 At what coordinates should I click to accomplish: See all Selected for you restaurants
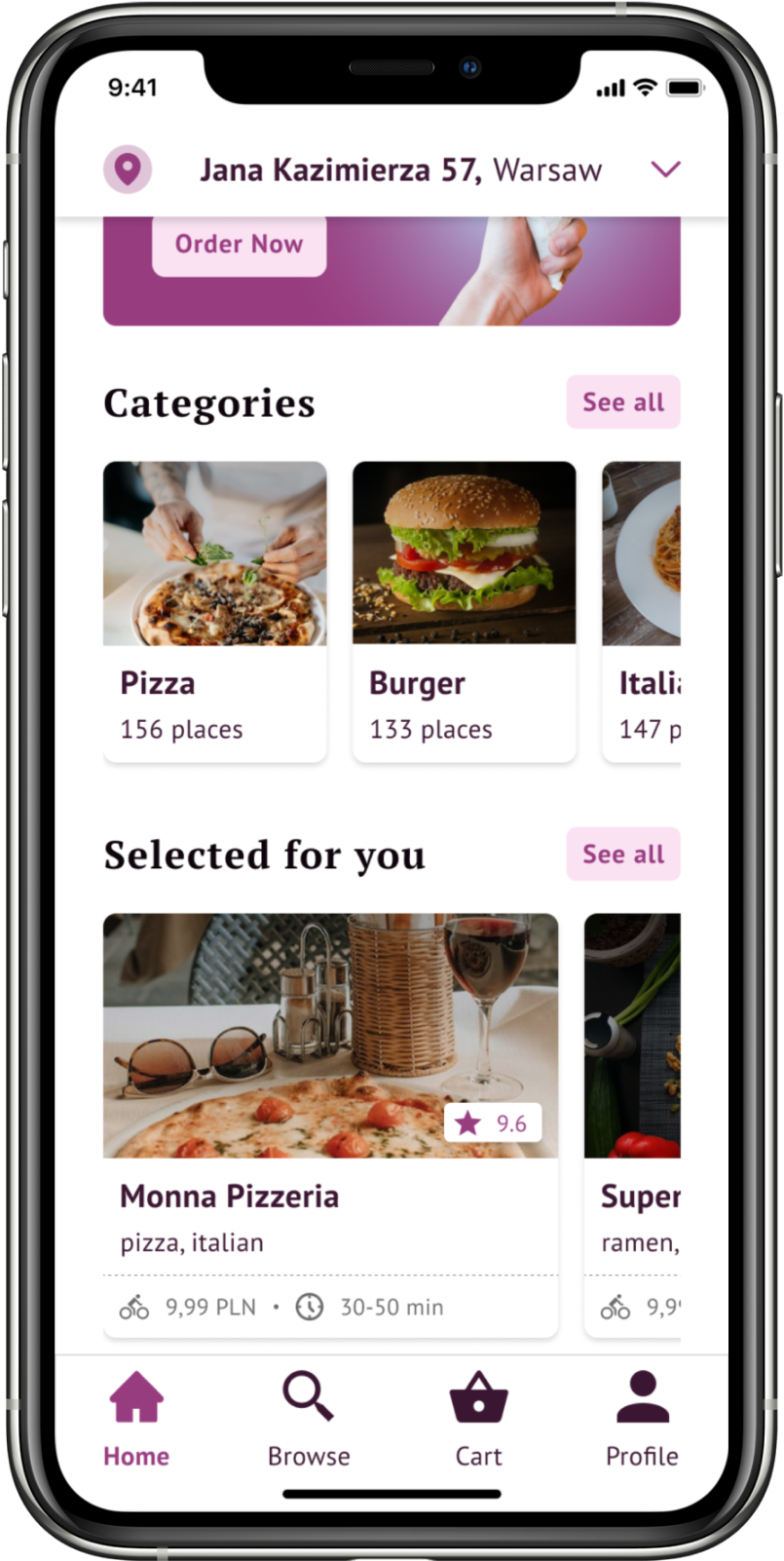click(622, 855)
